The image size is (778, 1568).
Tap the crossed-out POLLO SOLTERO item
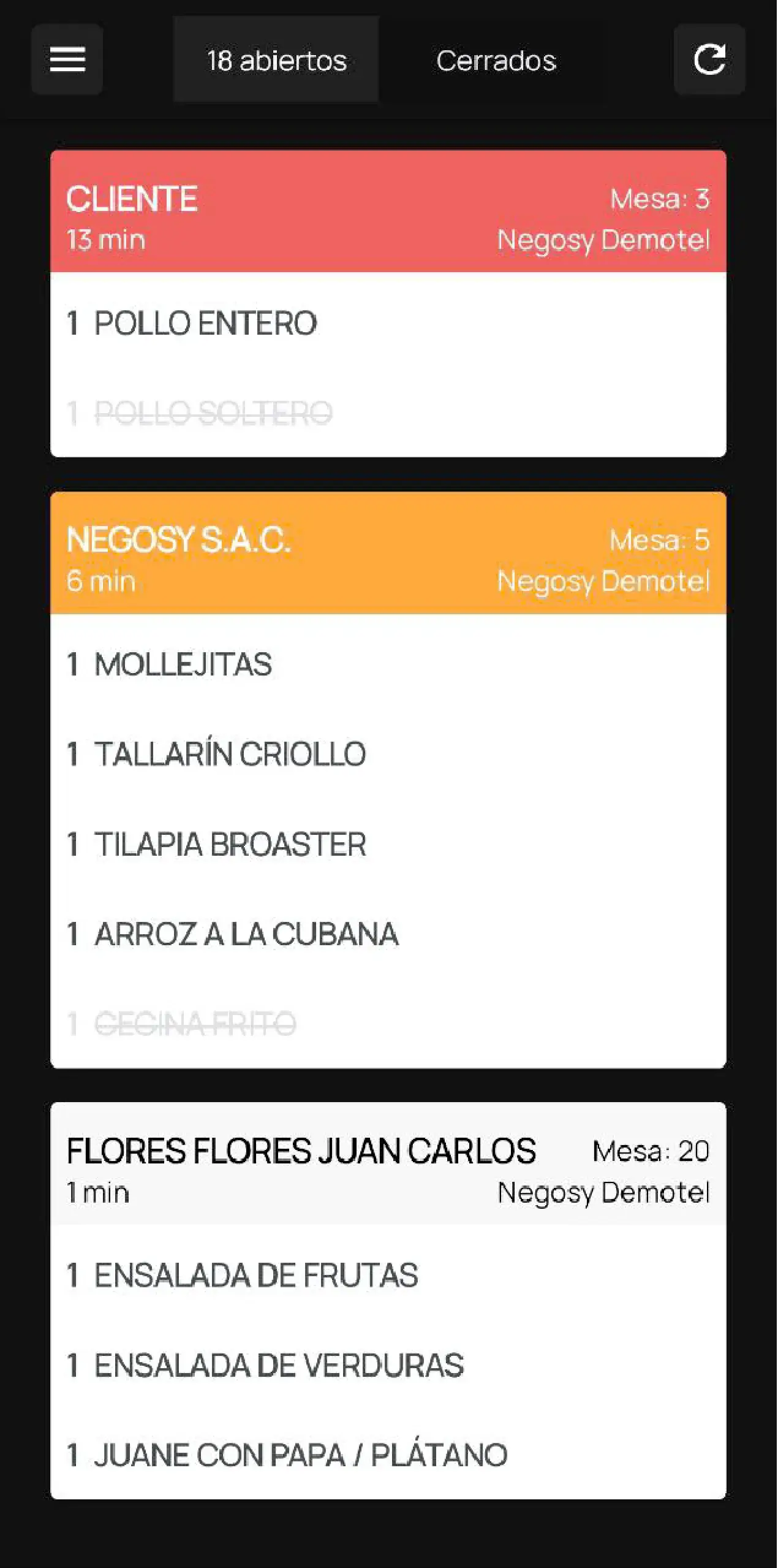tap(388, 413)
